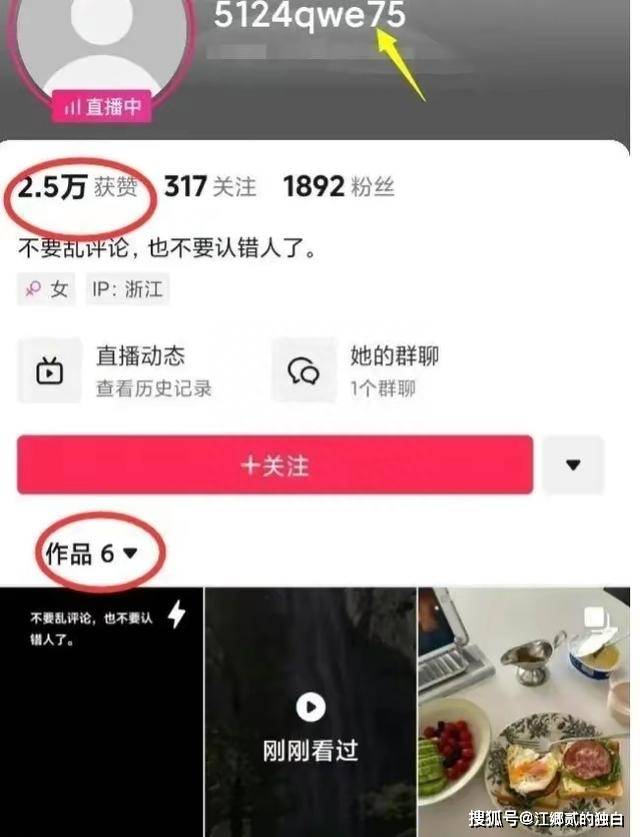
Task: Open the breakfast food photo post
Action: [x=523, y=710]
